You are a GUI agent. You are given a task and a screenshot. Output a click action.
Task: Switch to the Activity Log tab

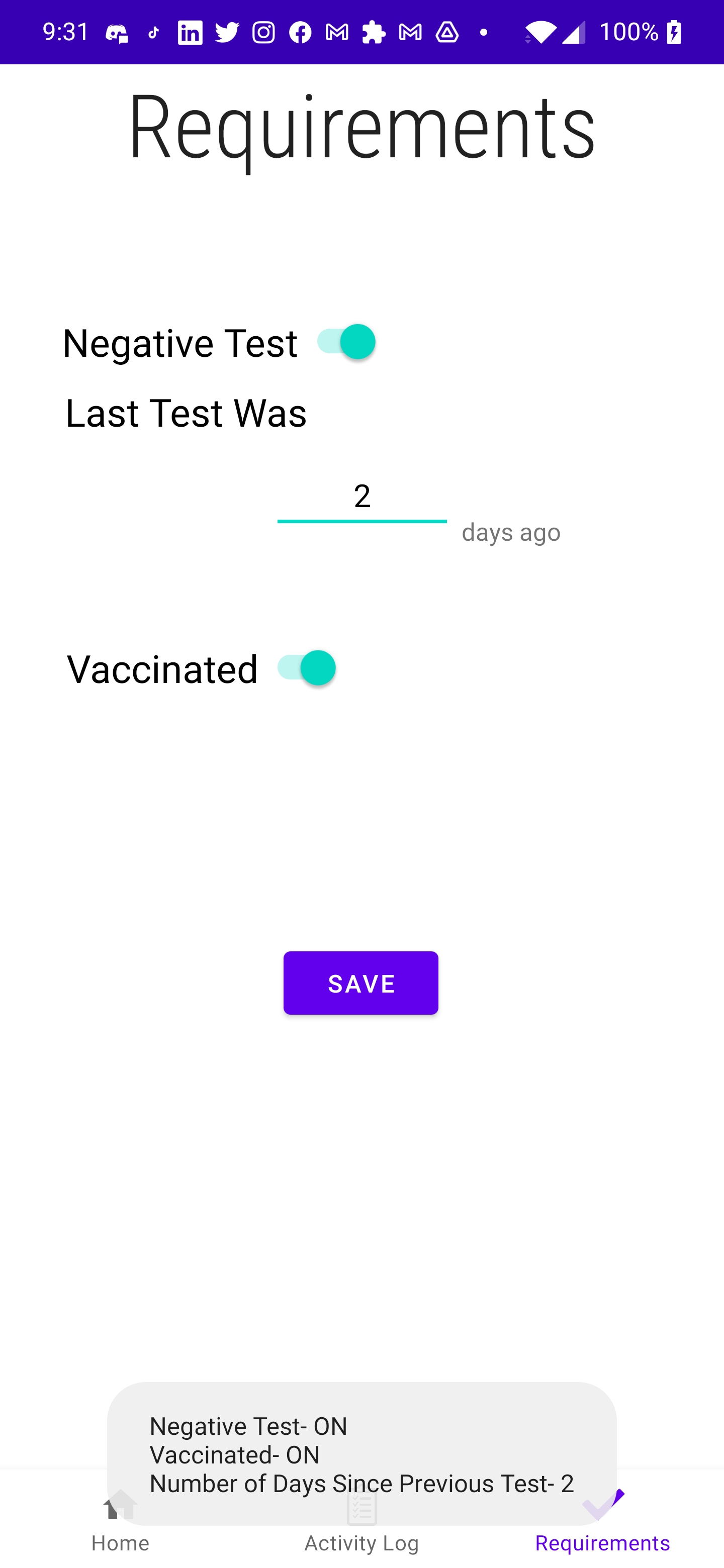pyautogui.click(x=361, y=1520)
